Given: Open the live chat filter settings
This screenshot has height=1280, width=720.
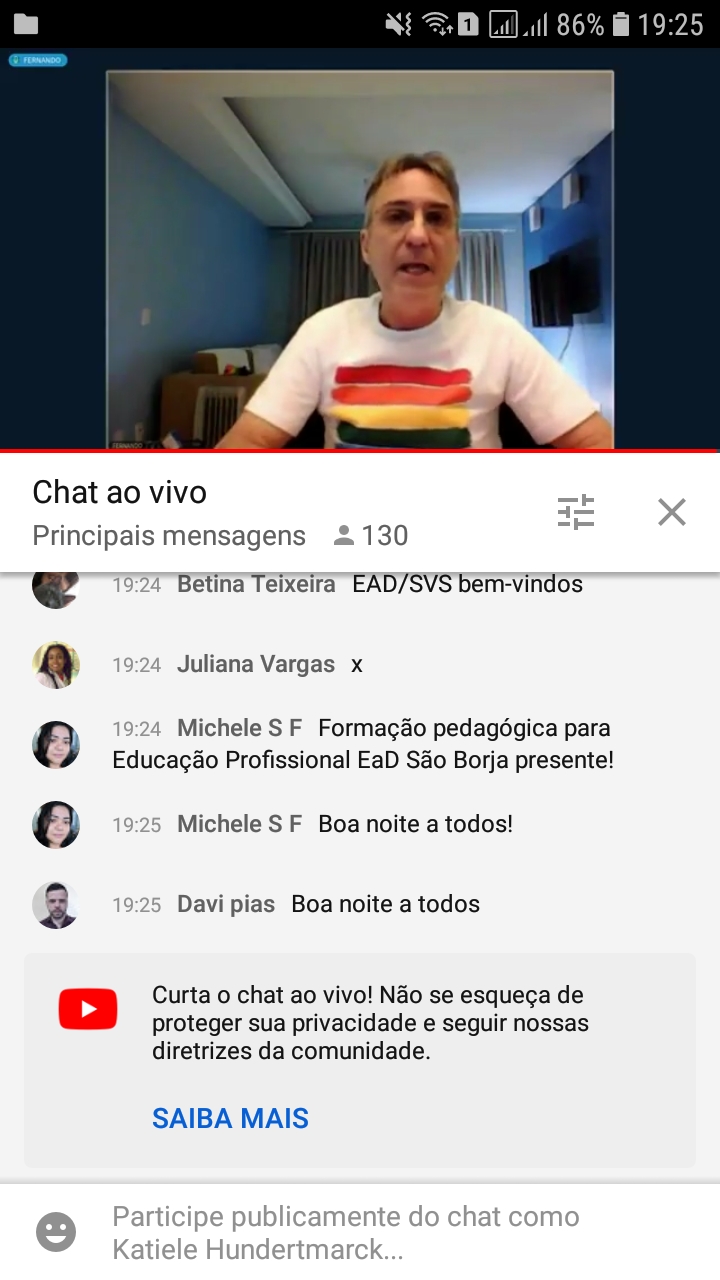Looking at the screenshot, I should pyautogui.click(x=576, y=512).
